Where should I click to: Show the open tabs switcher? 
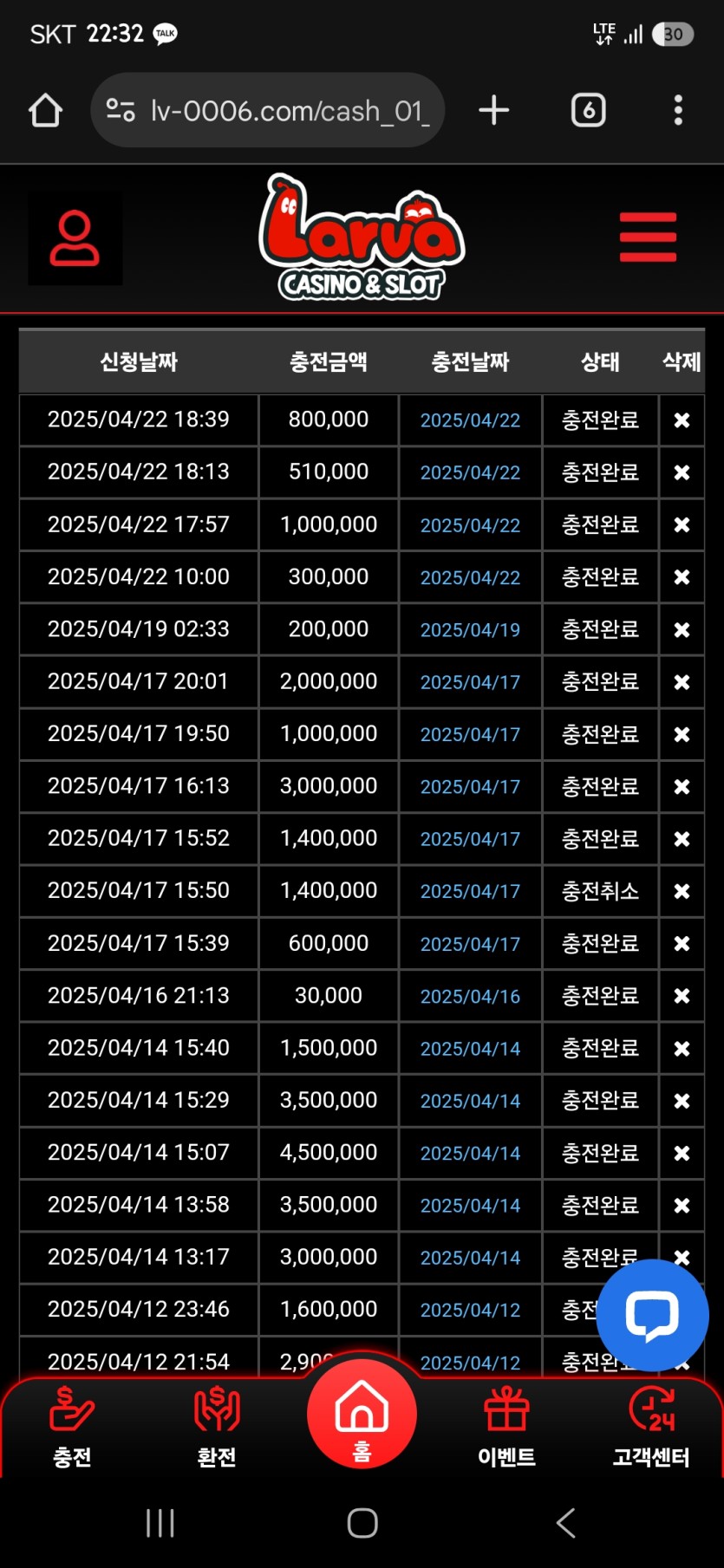click(x=588, y=111)
